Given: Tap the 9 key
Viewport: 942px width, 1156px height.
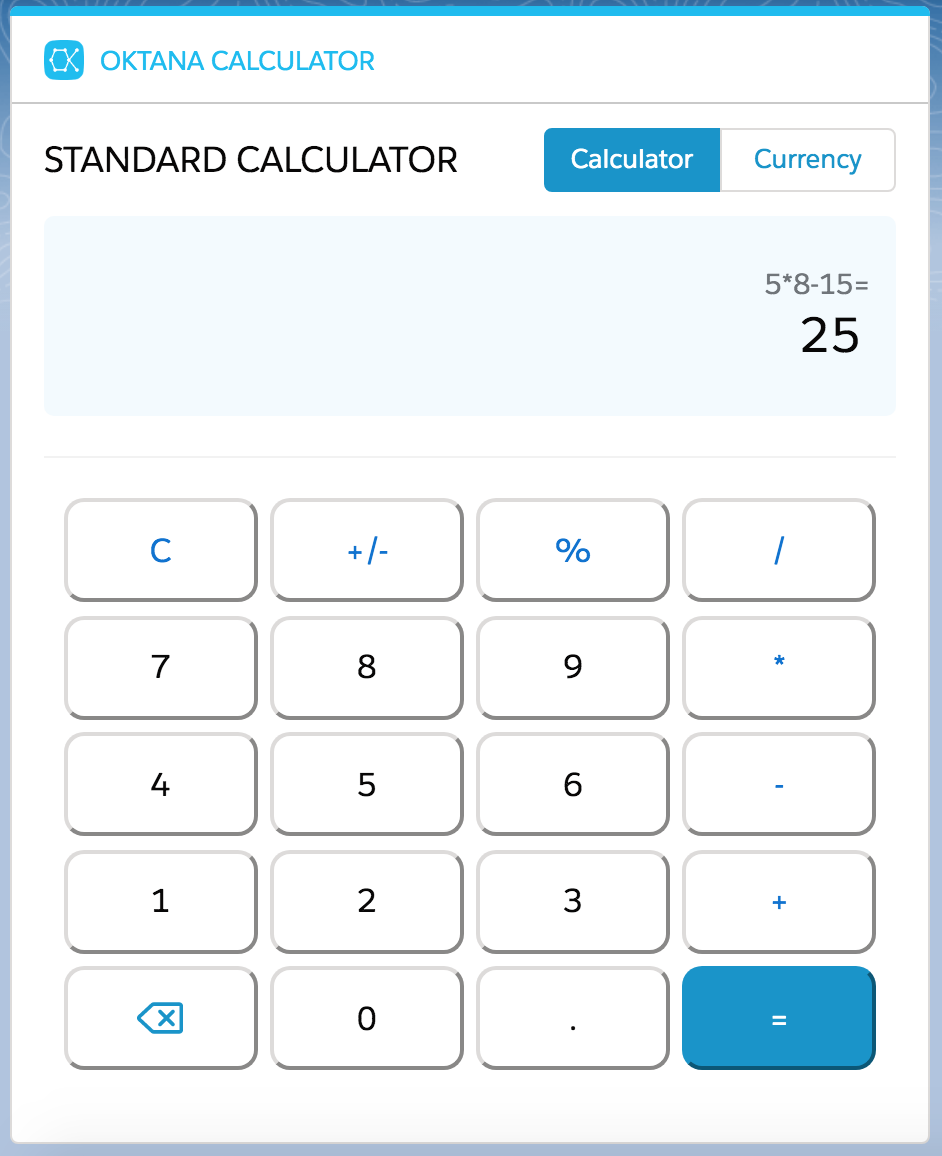Looking at the screenshot, I should [x=573, y=667].
